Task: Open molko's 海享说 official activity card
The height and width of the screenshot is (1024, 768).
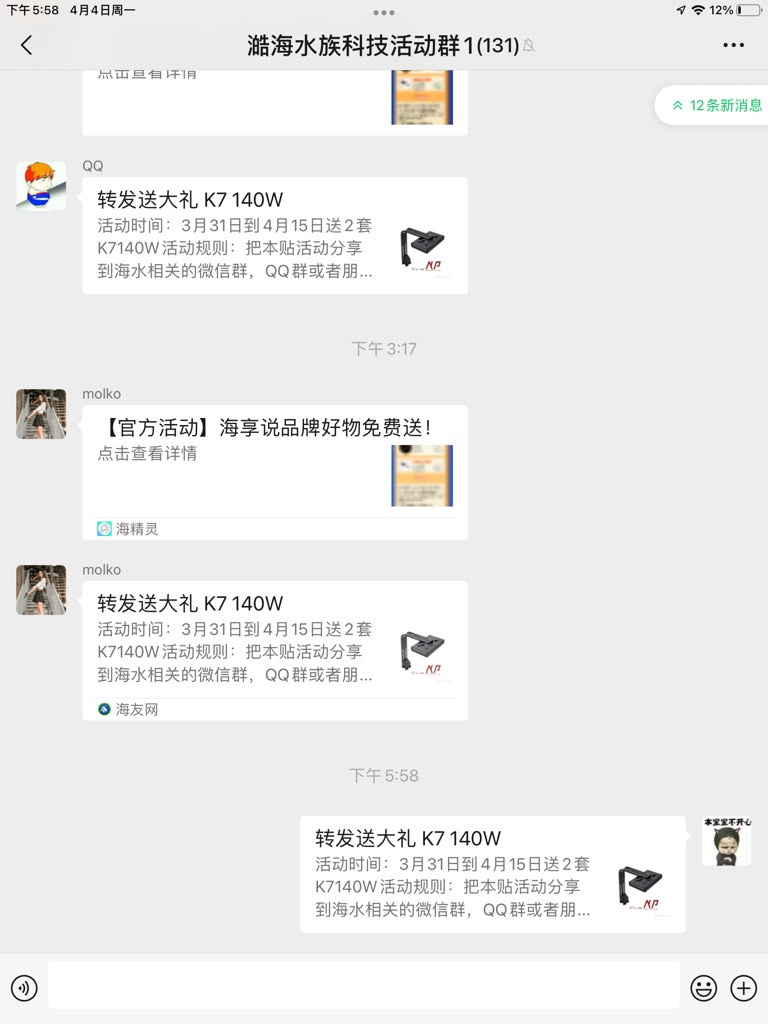Action: pos(274,460)
